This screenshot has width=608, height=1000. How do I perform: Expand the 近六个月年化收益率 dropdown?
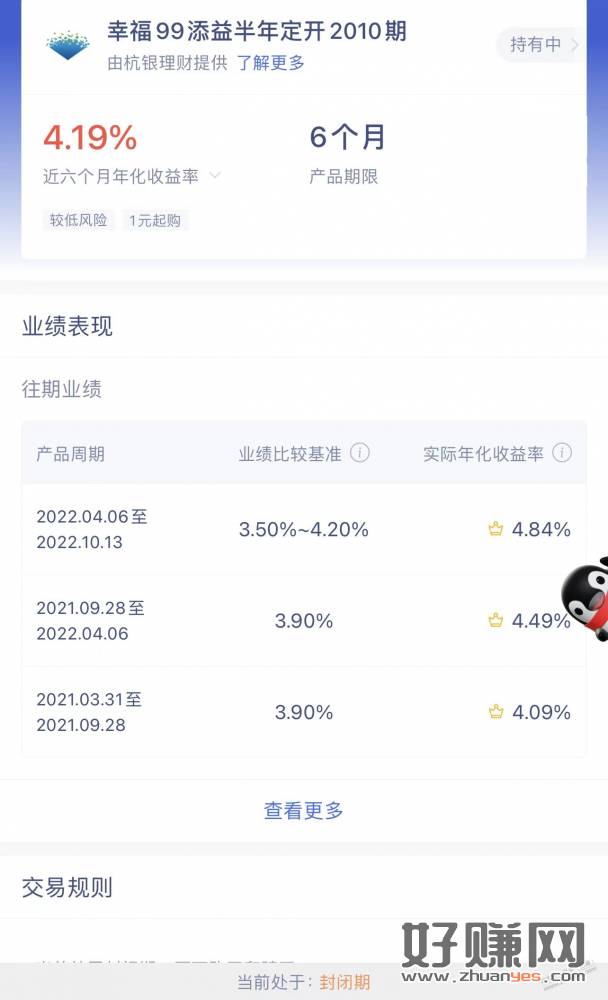click(x=132, y=176)
